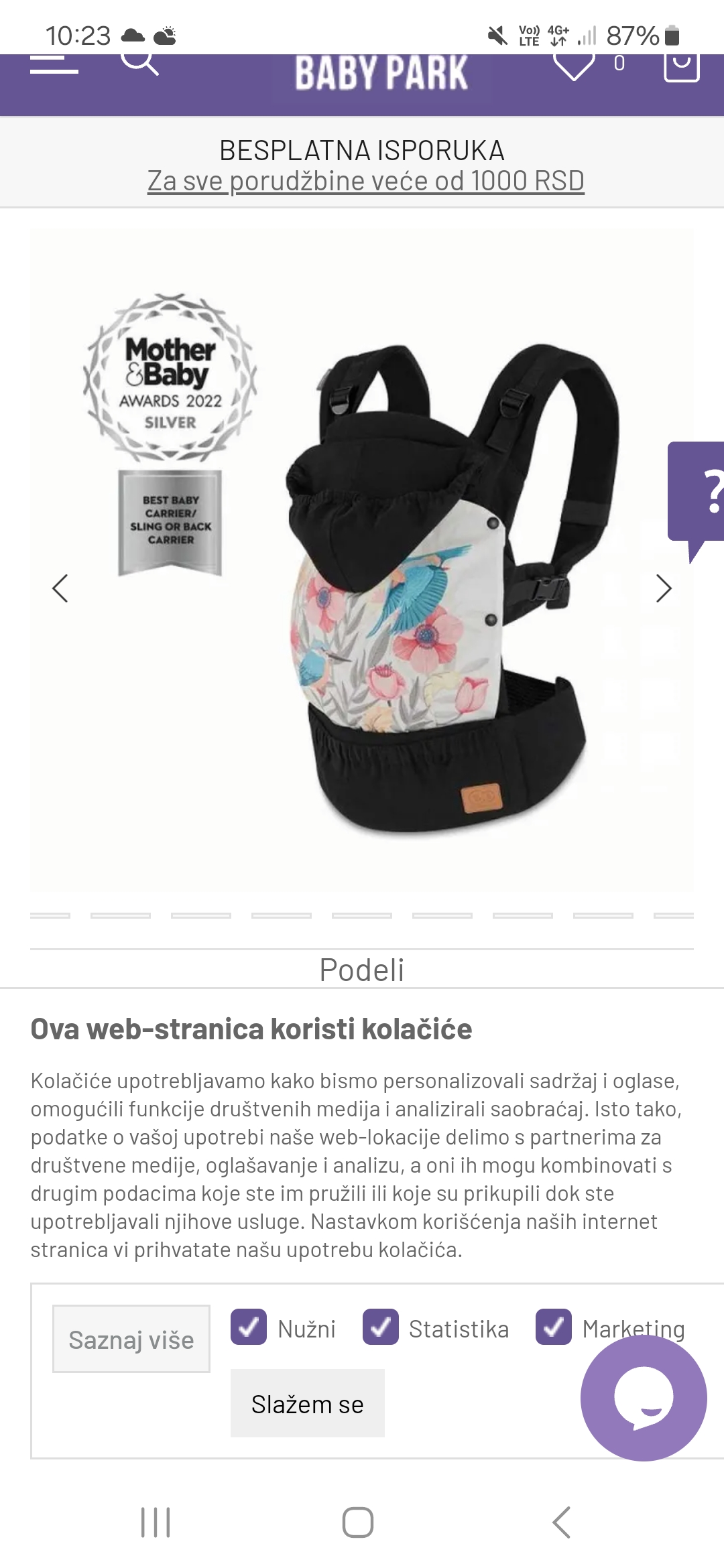
Task: Uncheck the Statistika cookies checkbox
Action: [x=381, y=1327]
